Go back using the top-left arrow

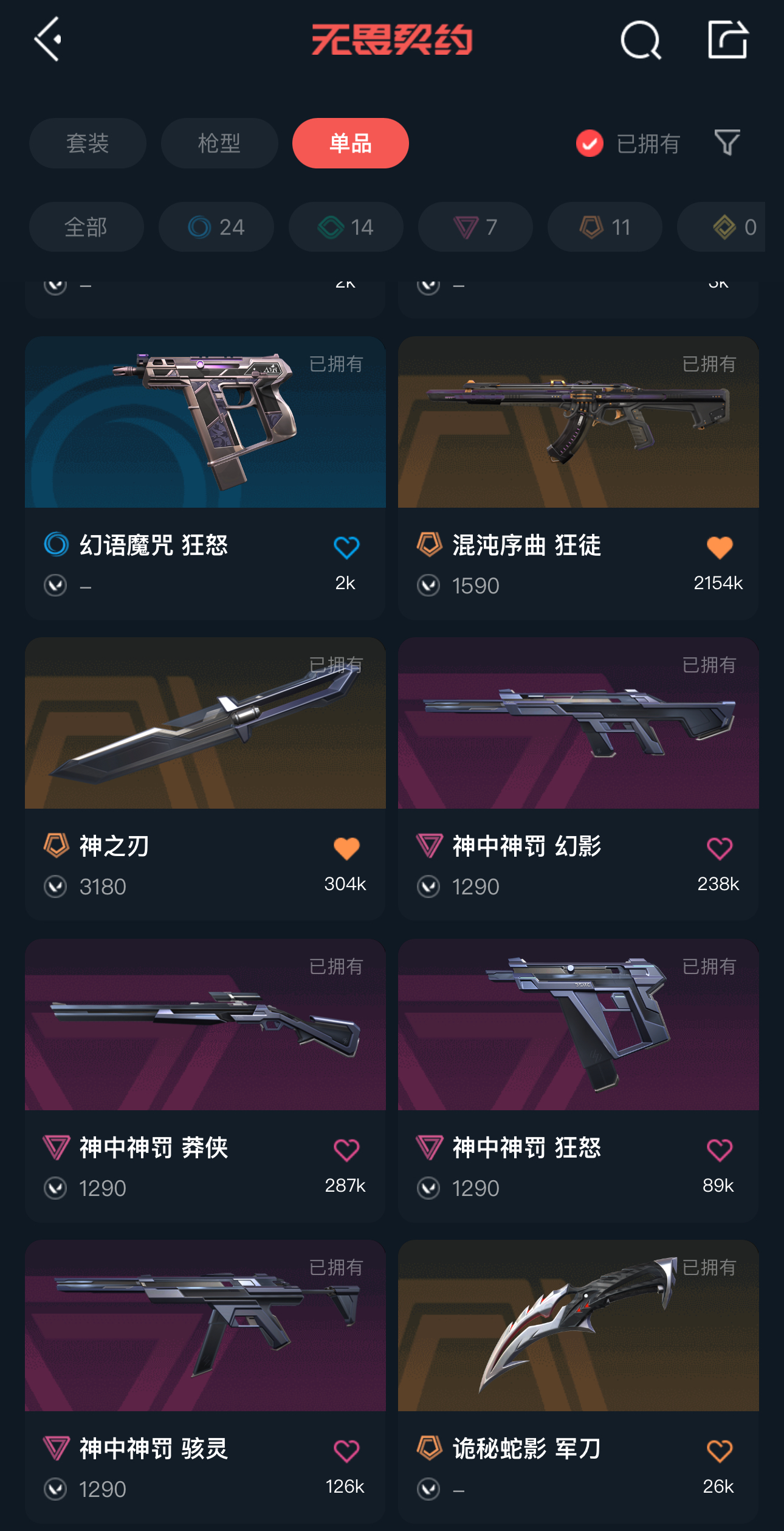(x=48, y=40)
